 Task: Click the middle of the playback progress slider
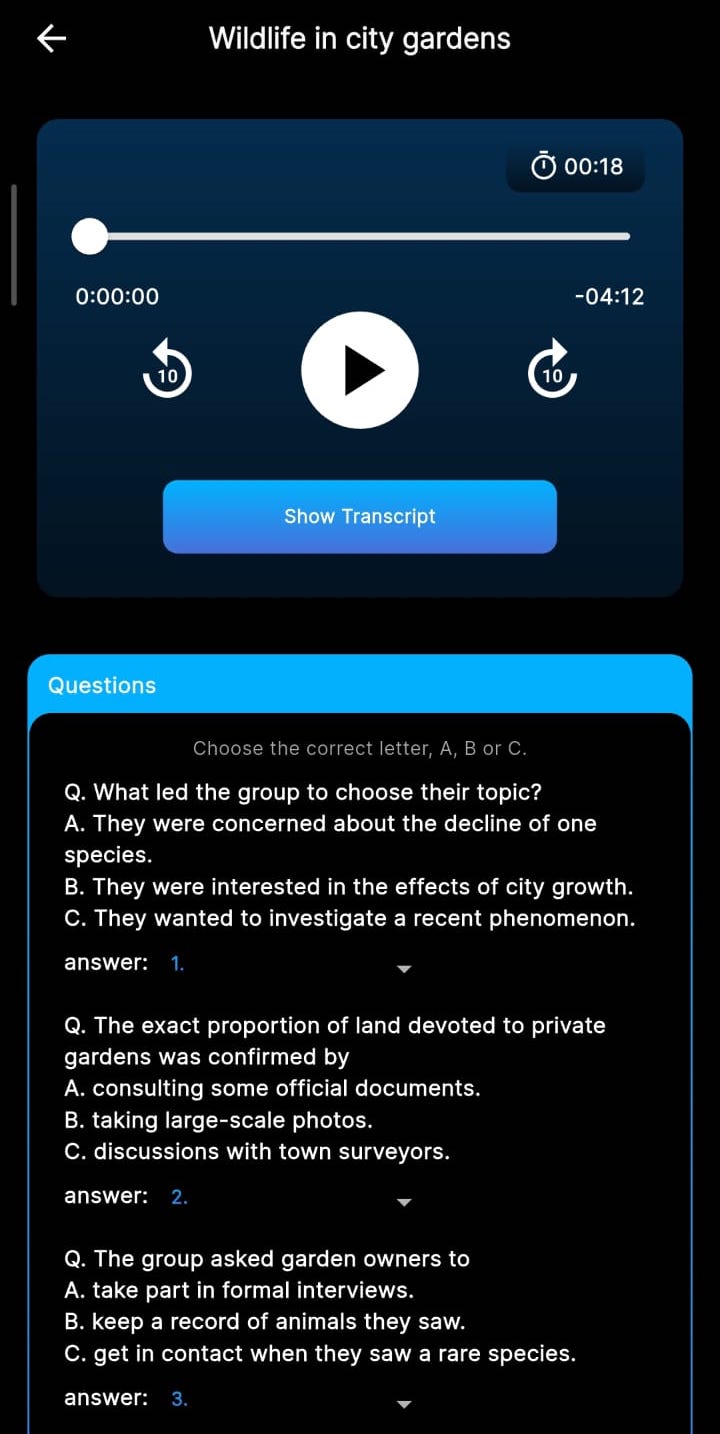[360, 236]
